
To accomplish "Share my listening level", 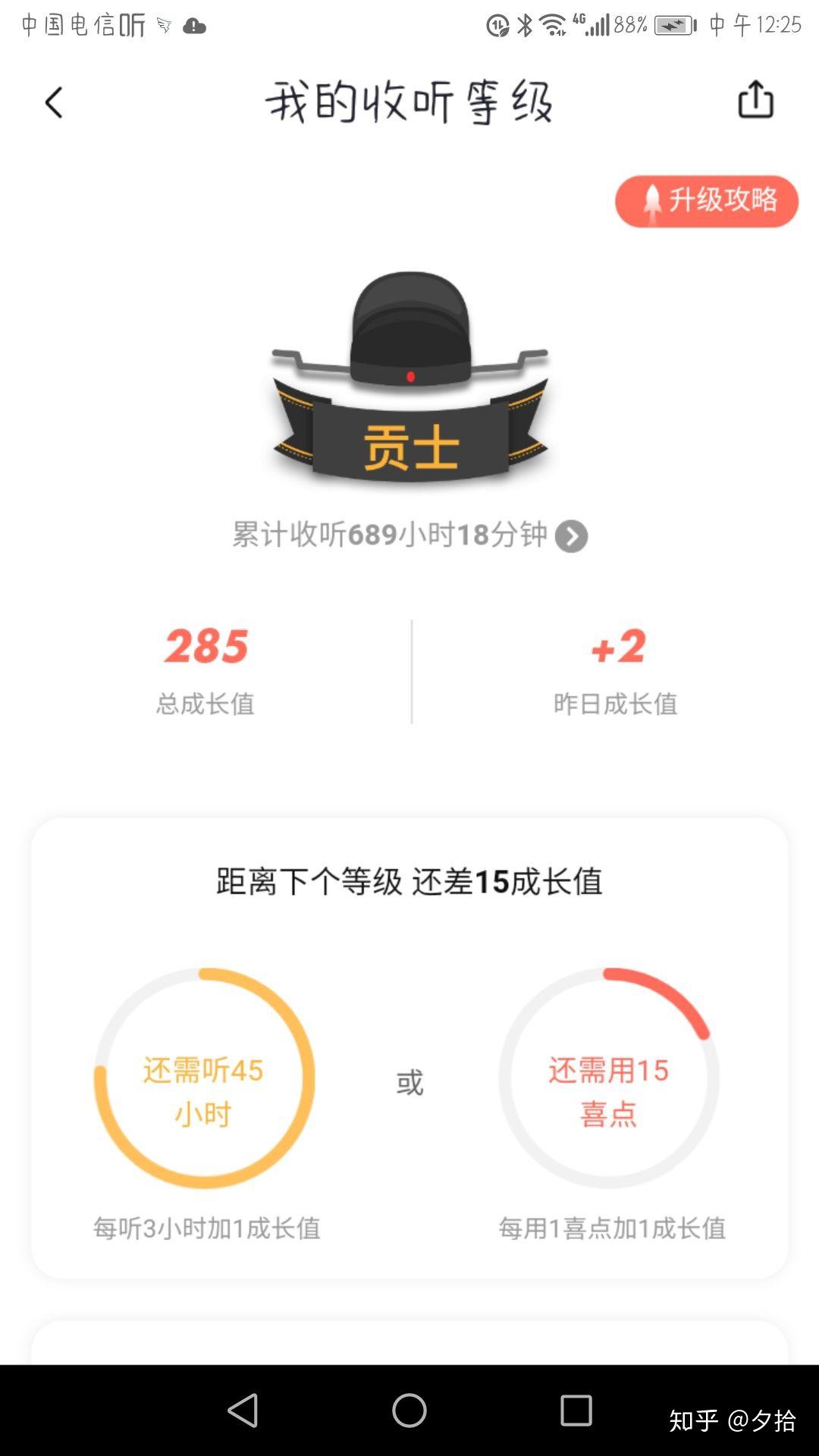I will [x=755, y=99].
